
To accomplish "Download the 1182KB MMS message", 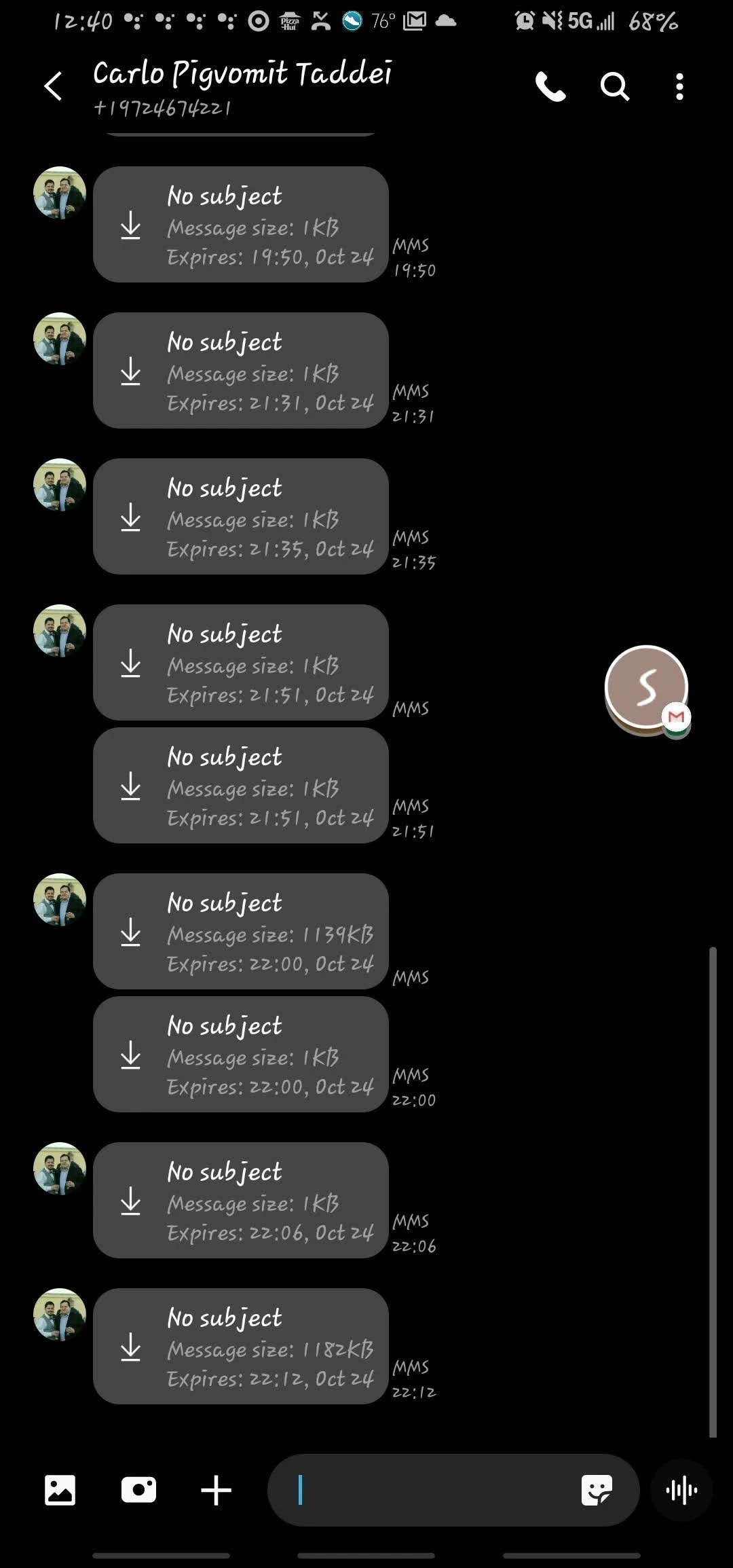I will (x=130, y=1347).
